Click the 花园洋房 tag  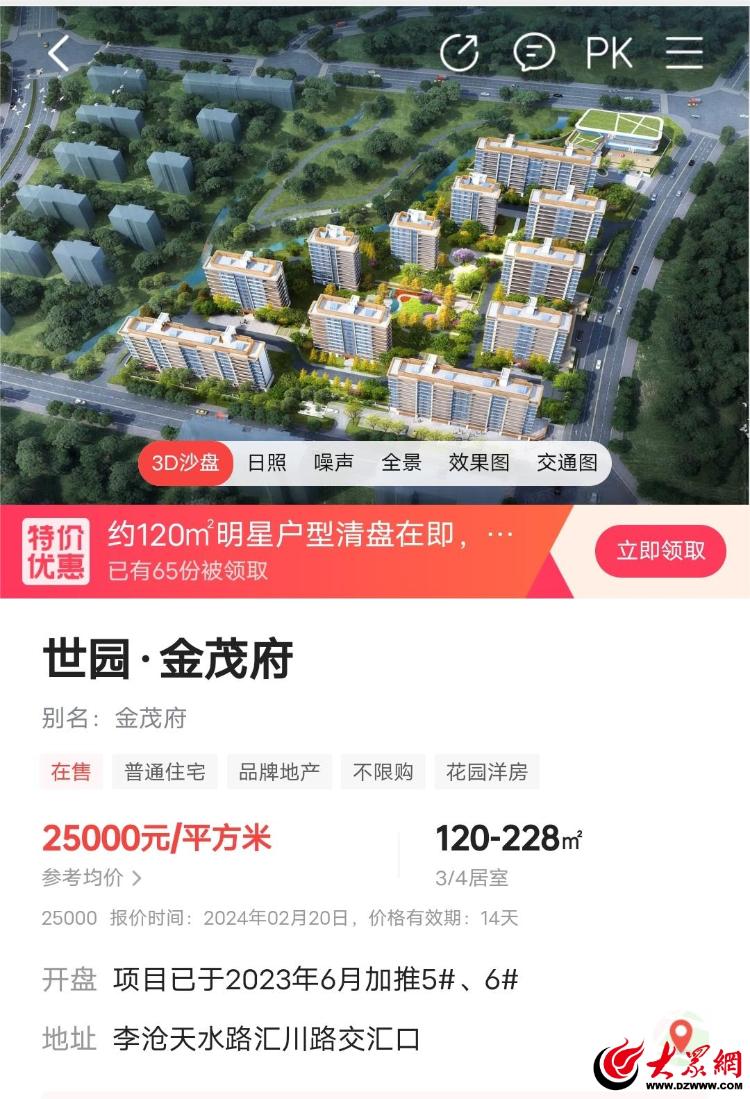pos(487,771)
